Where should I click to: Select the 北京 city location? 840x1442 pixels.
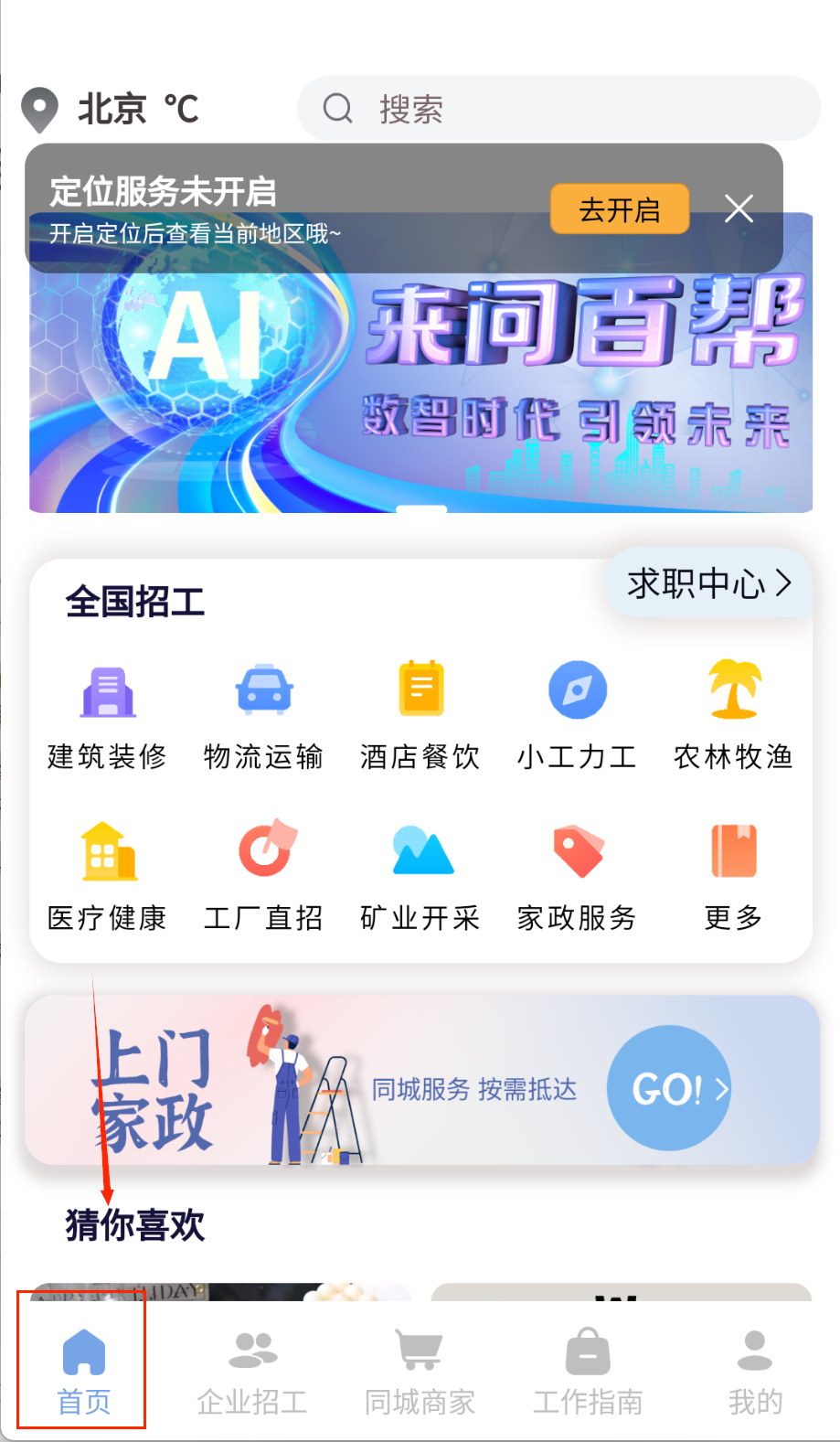coord(110,109)
